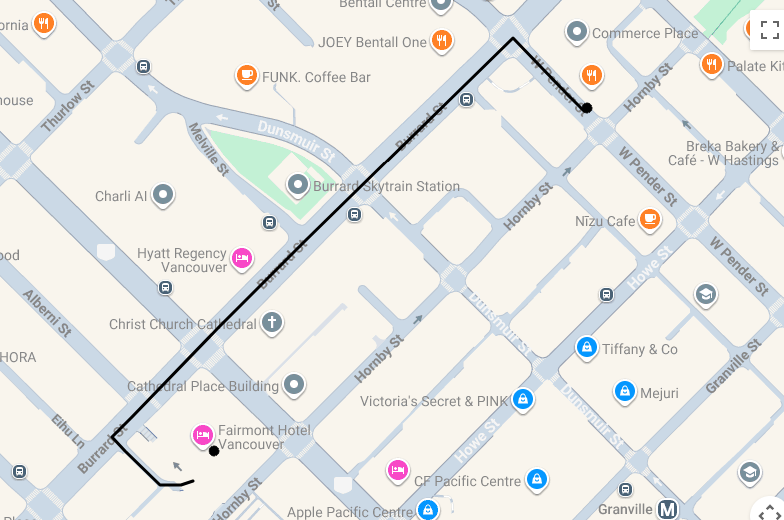Toggle fullscreen map view
This screenshot has width=784, height=520.
pyautogui.click(x=769, y=30)
